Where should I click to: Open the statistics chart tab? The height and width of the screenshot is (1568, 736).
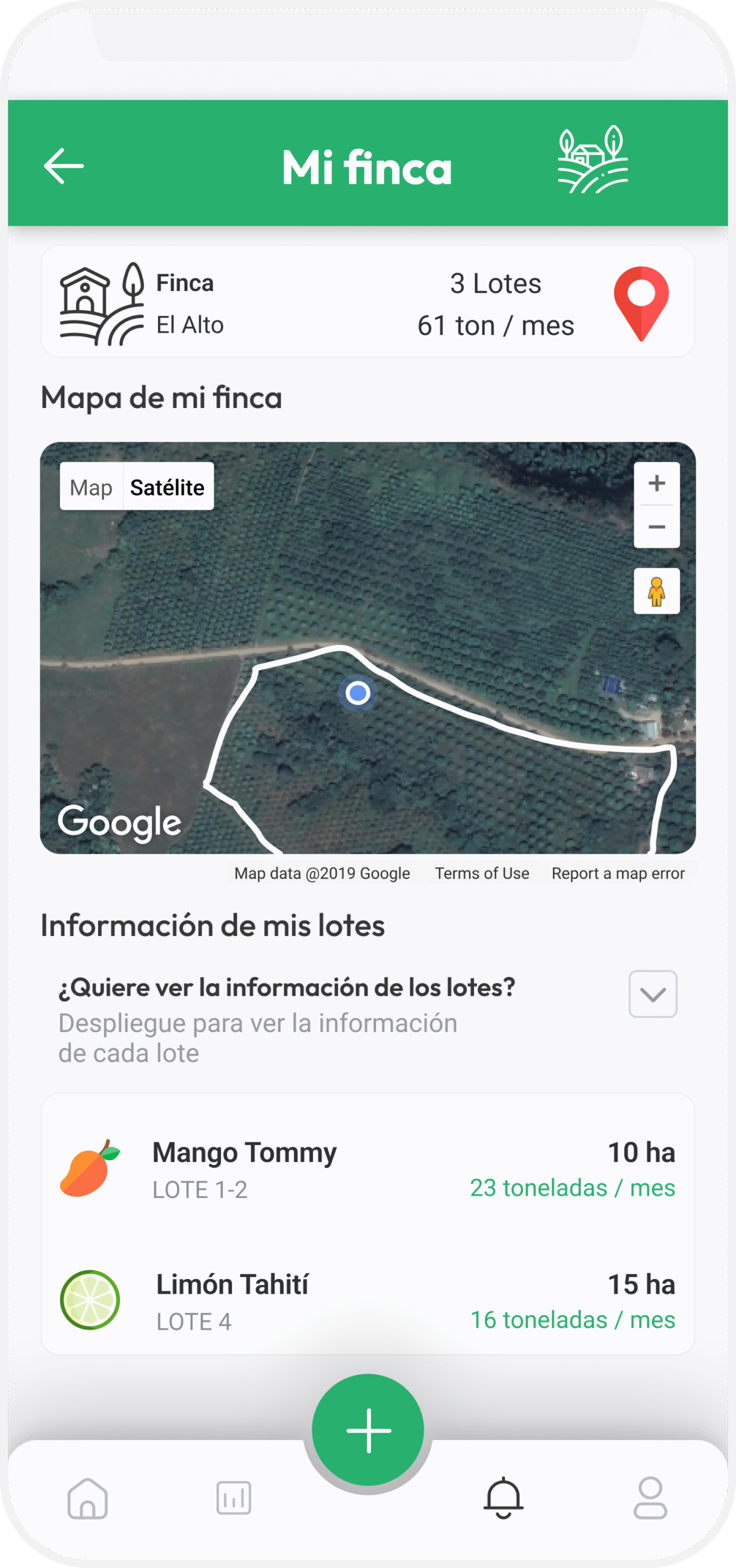point(234,1498)
